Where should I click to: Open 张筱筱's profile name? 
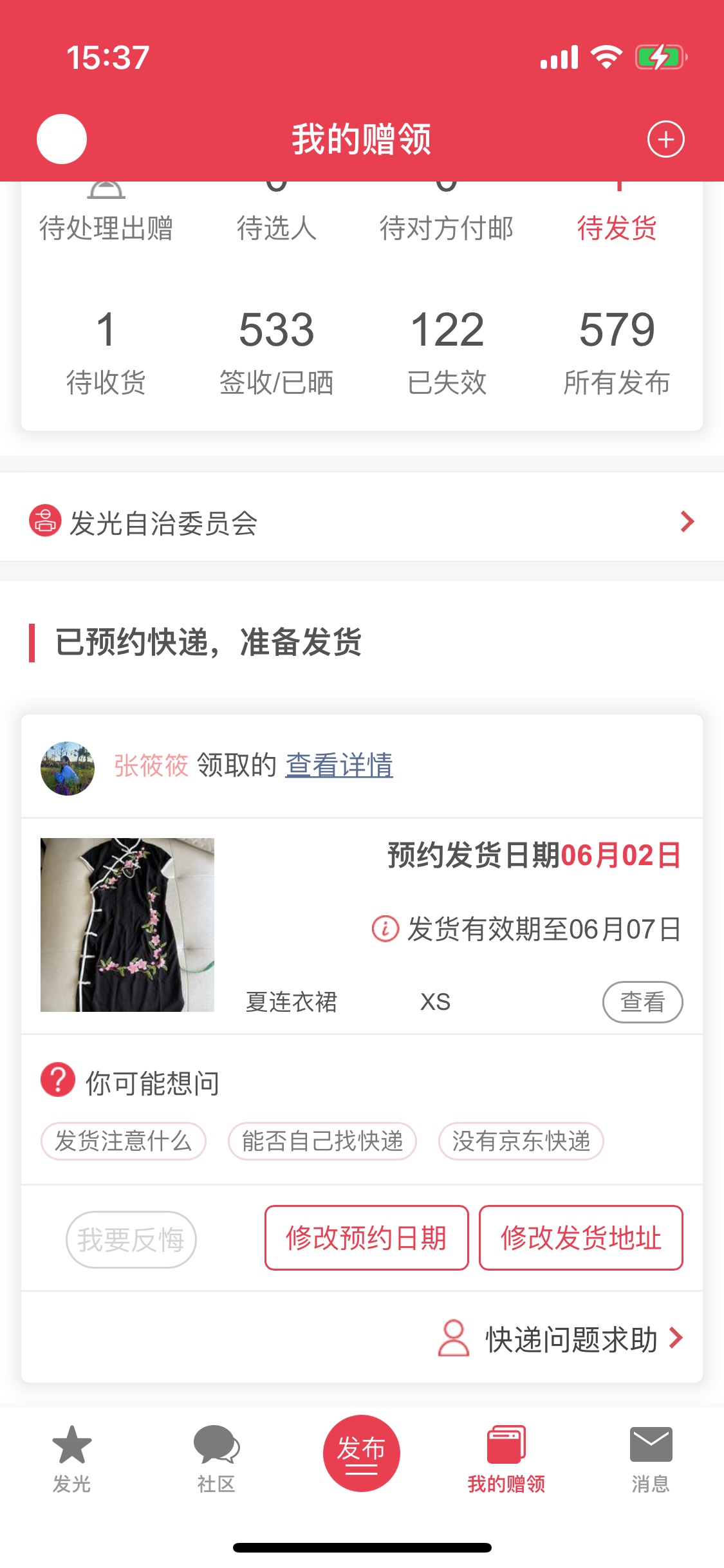[151, 765]
